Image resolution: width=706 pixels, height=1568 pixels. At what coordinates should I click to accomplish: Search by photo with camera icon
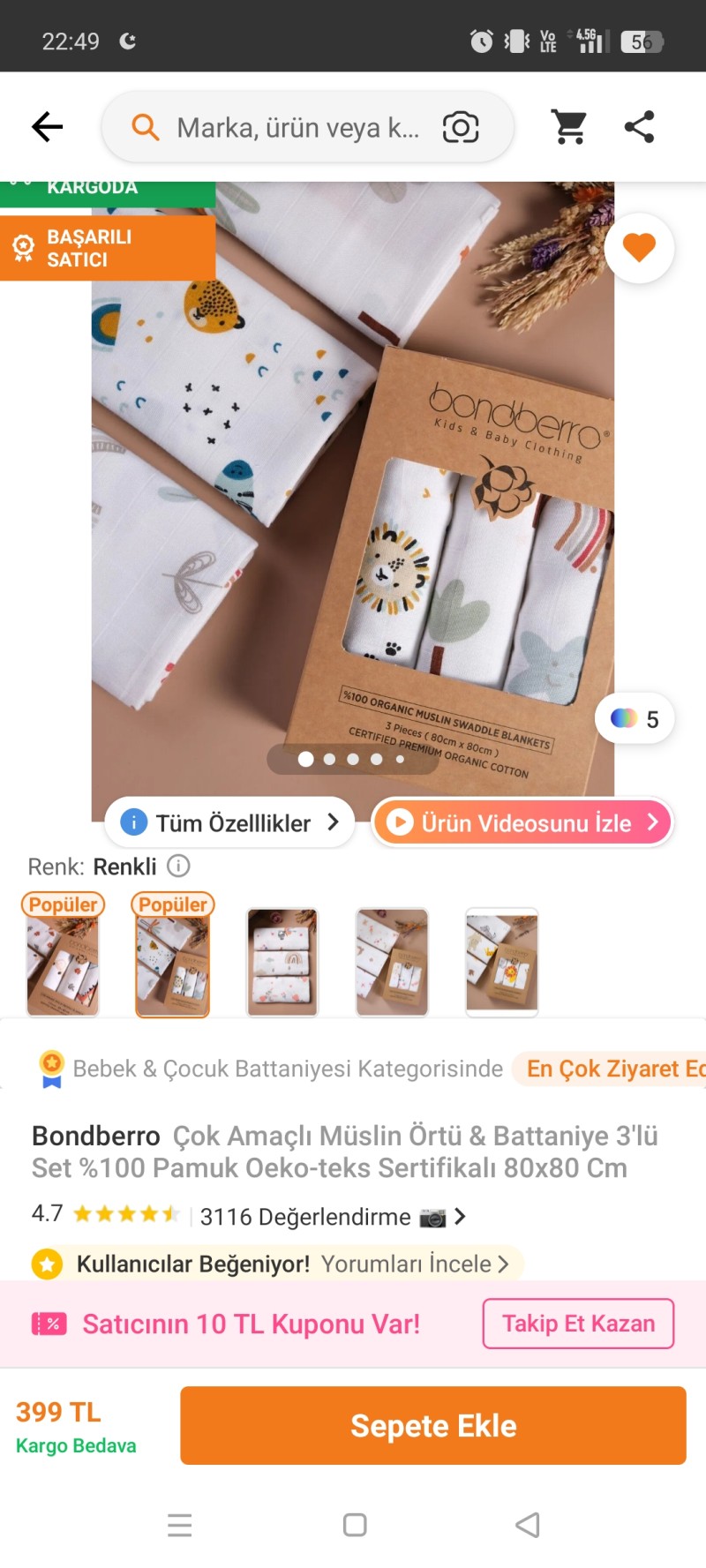click(461, 128)
